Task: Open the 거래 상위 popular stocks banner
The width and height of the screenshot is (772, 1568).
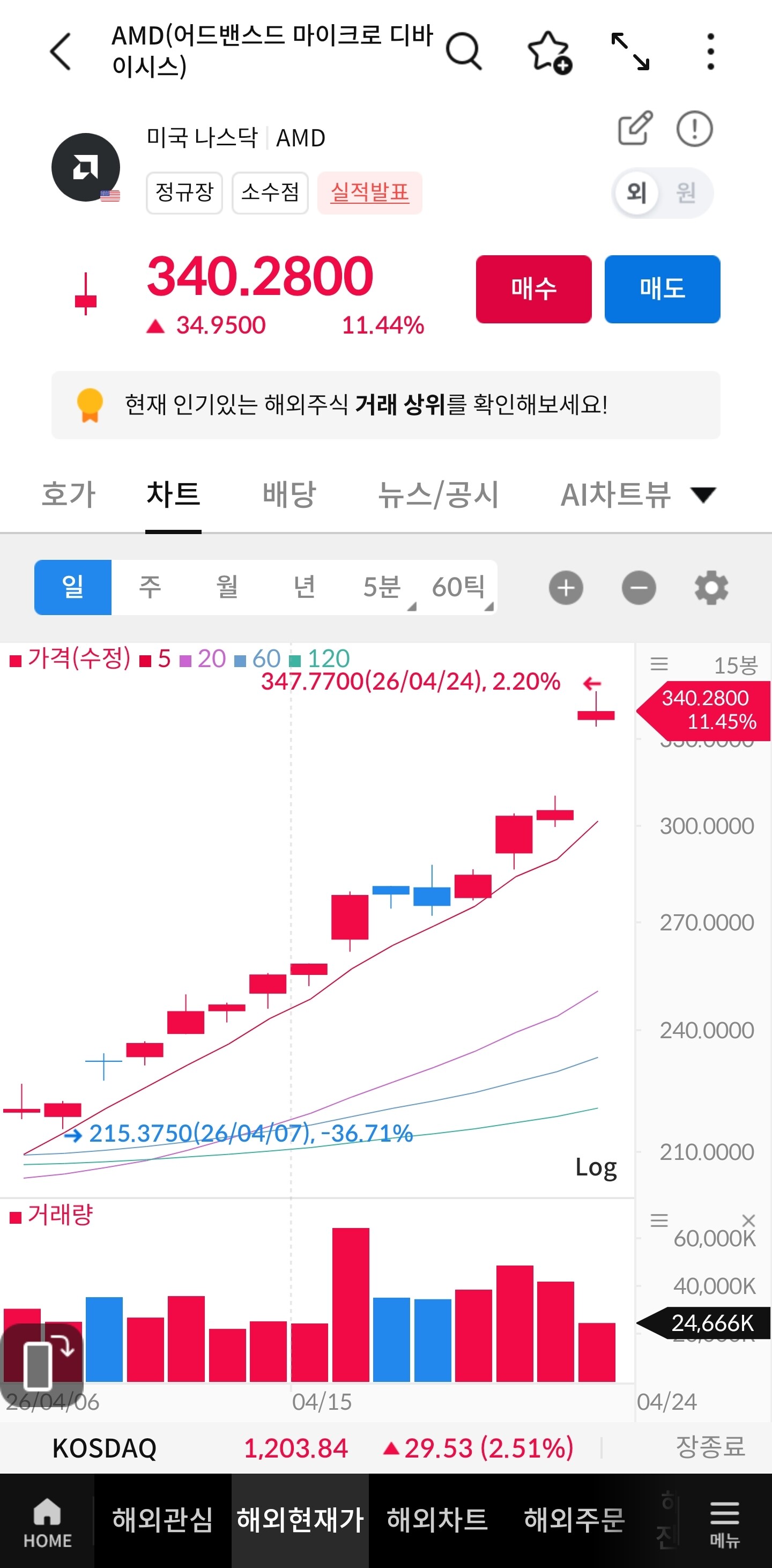Action: pyautogui.click(x=385, y=405)
